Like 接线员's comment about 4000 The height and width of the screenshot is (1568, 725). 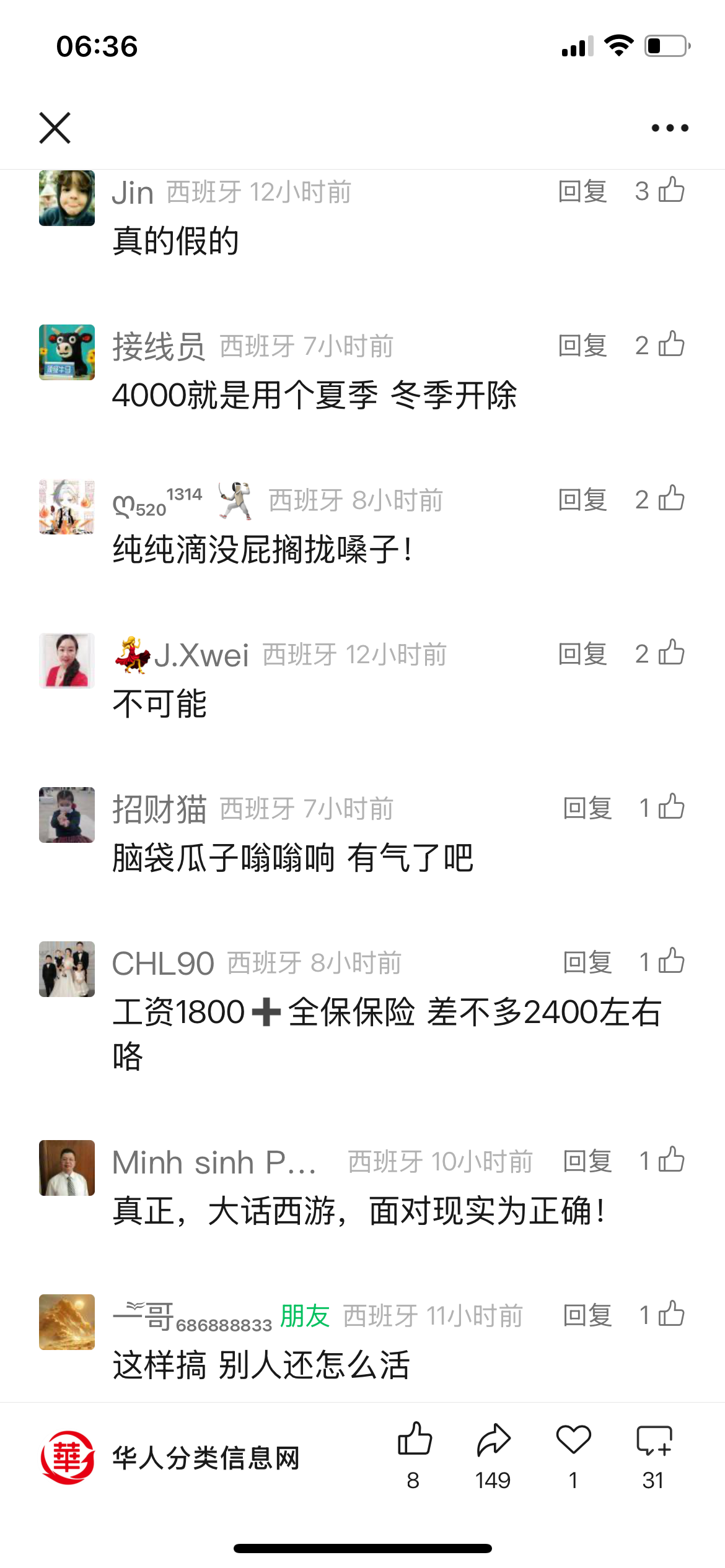coord(671,344)
